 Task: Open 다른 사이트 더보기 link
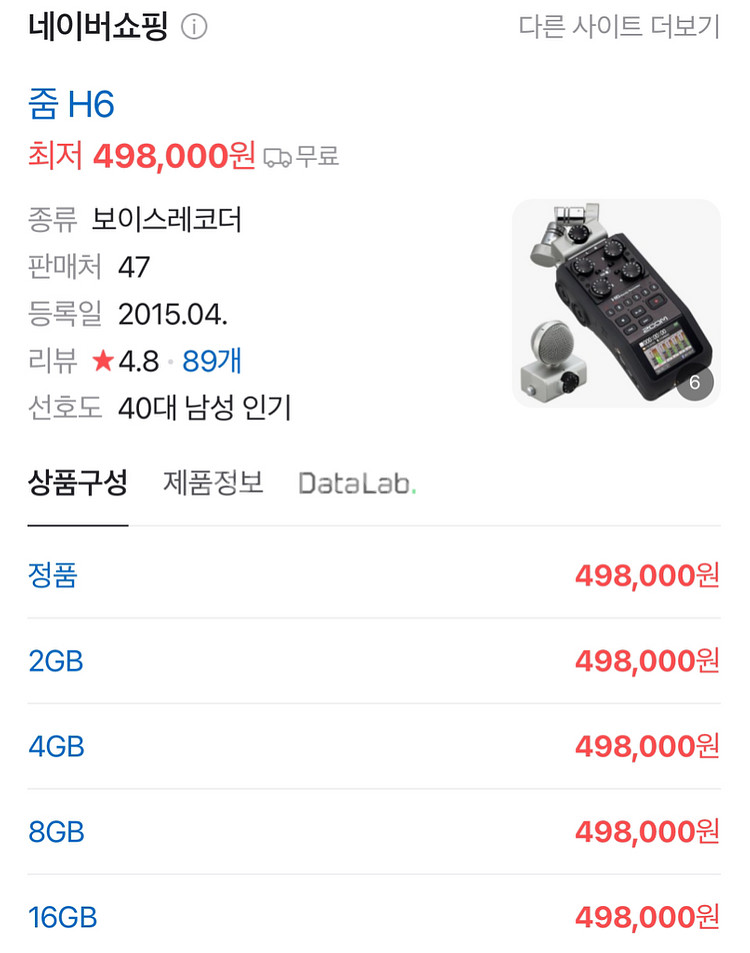point(619,27)
